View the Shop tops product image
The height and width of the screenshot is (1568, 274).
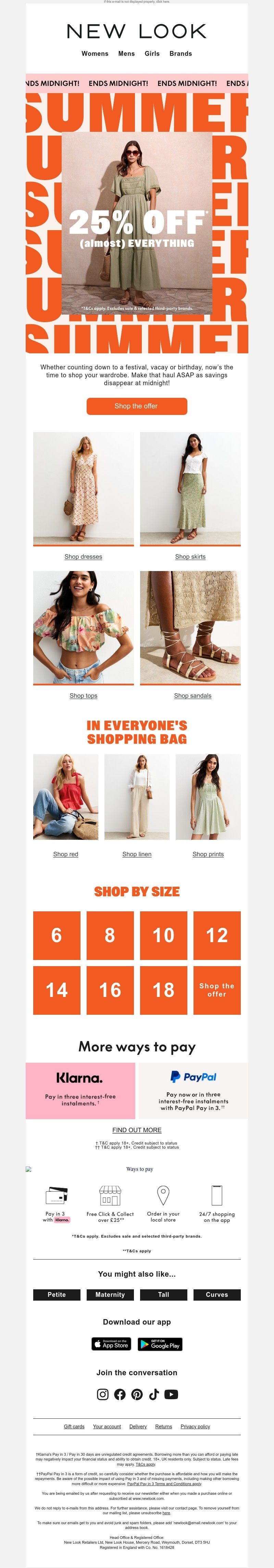point(84,627)
